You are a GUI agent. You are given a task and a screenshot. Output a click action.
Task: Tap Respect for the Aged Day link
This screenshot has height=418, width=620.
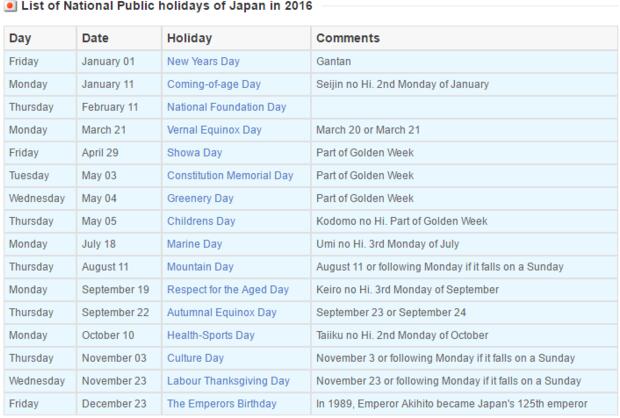coord(228,290)
